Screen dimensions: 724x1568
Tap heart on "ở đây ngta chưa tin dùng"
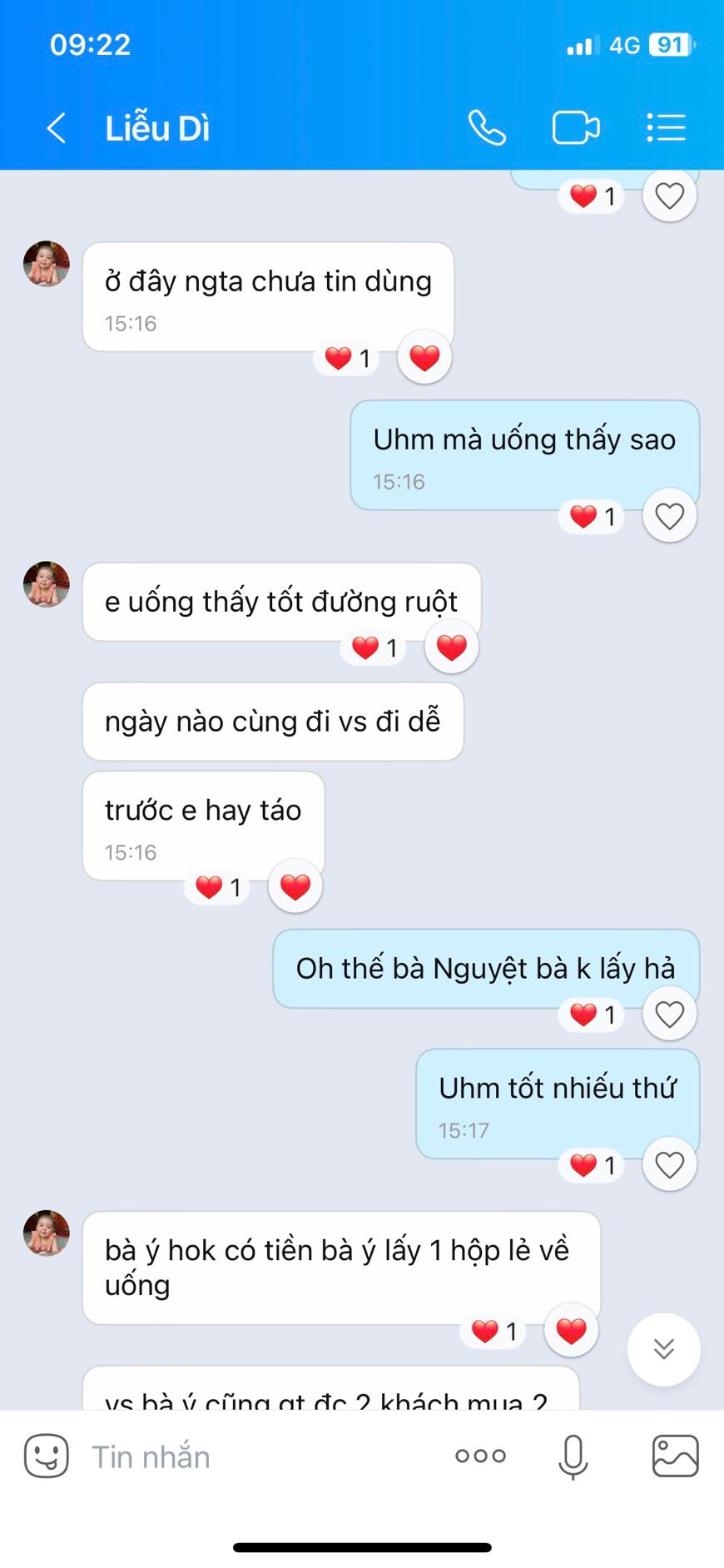(x=424, y=358)
